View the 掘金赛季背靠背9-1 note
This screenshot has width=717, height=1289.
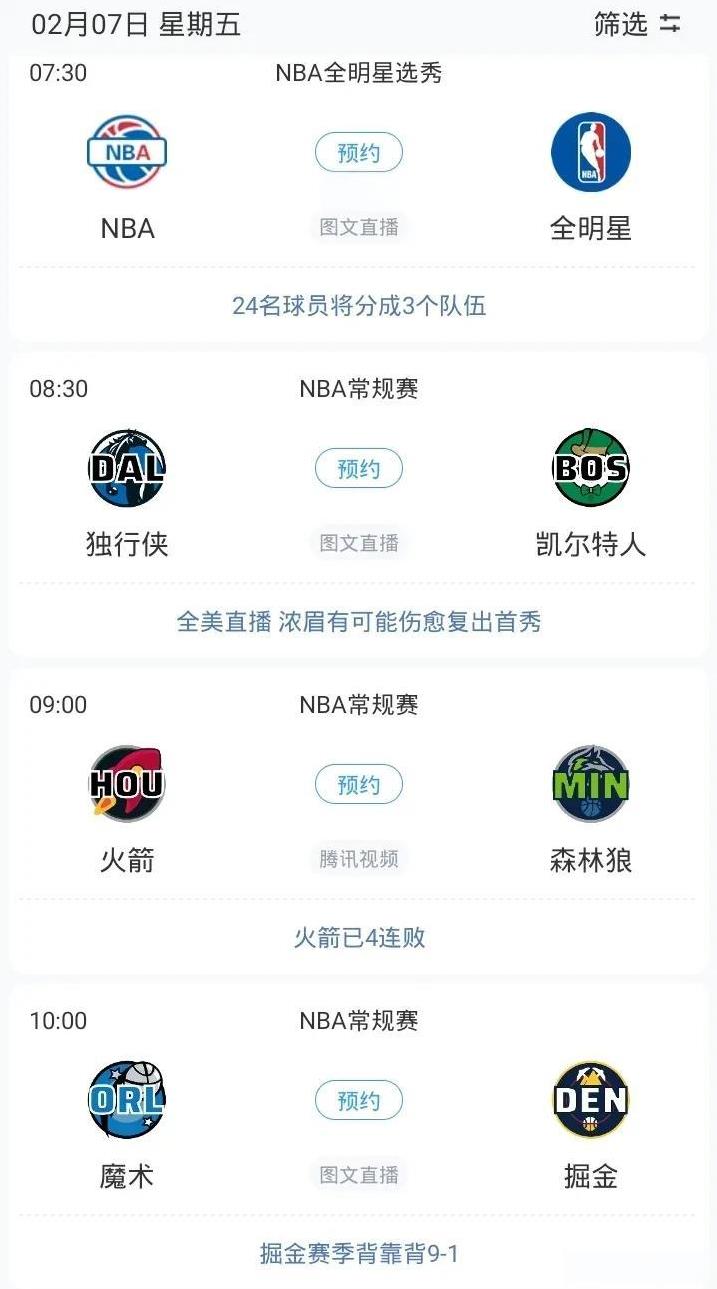coord(359,1253)
